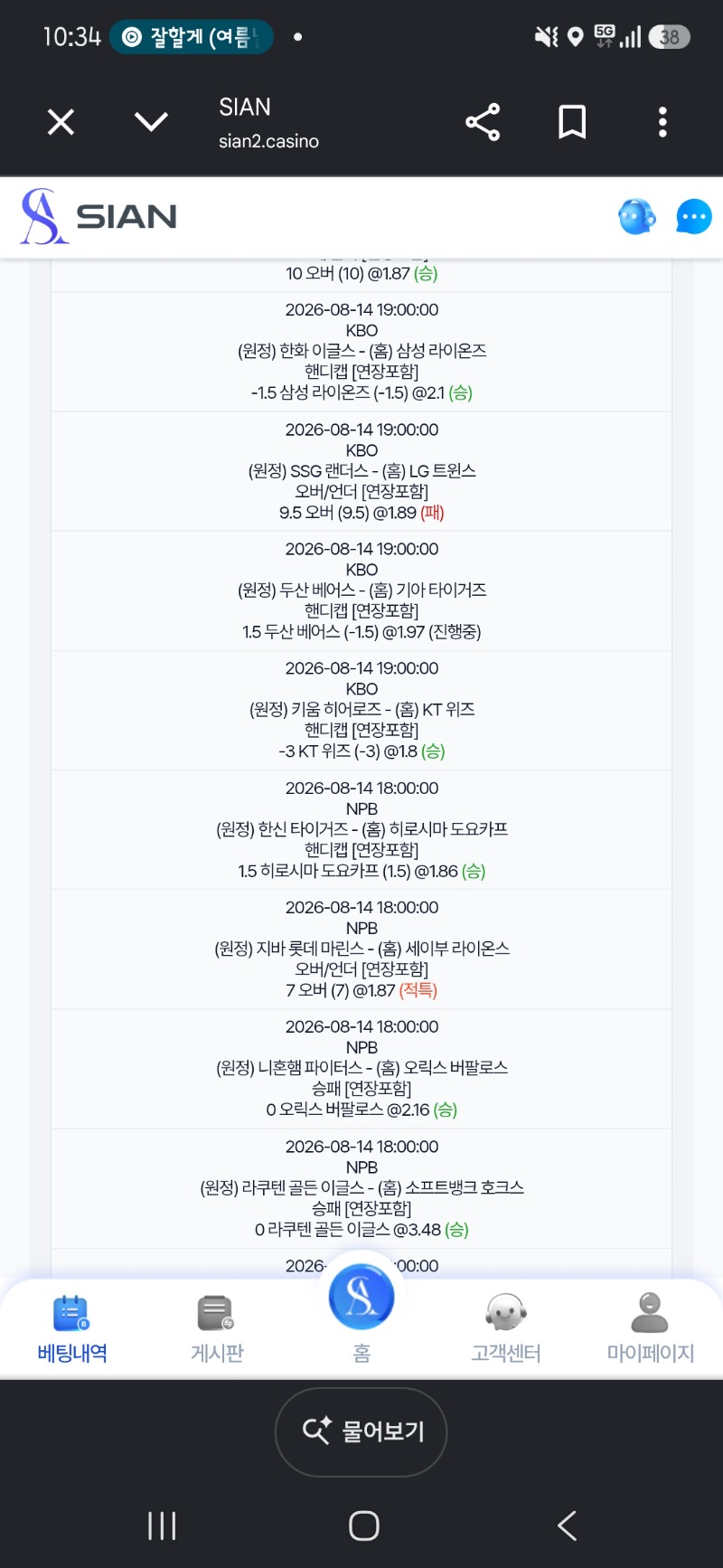
Task: Open the system recent apps view
Action: tap(162, 1525)
